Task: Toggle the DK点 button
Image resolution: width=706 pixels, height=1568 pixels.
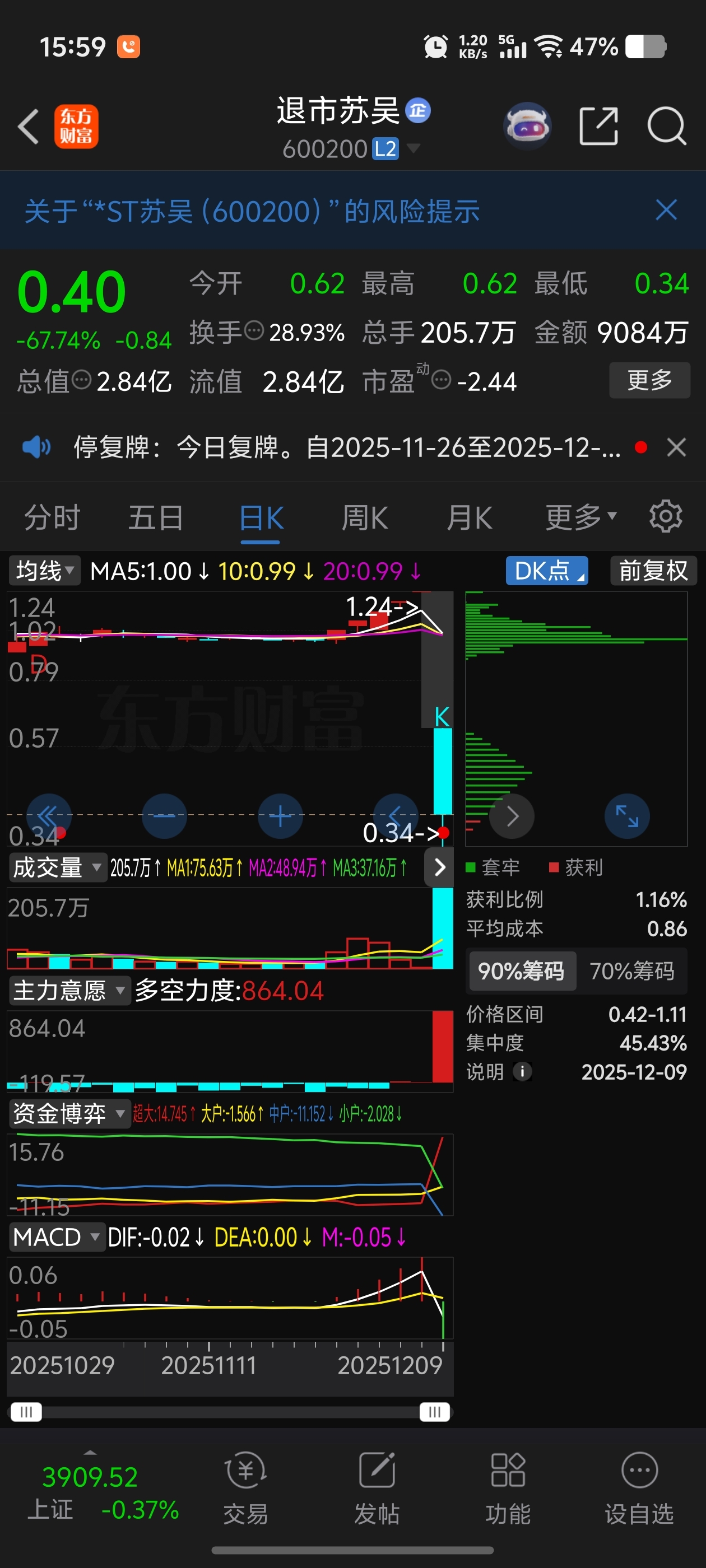Action: click(546, 571)
